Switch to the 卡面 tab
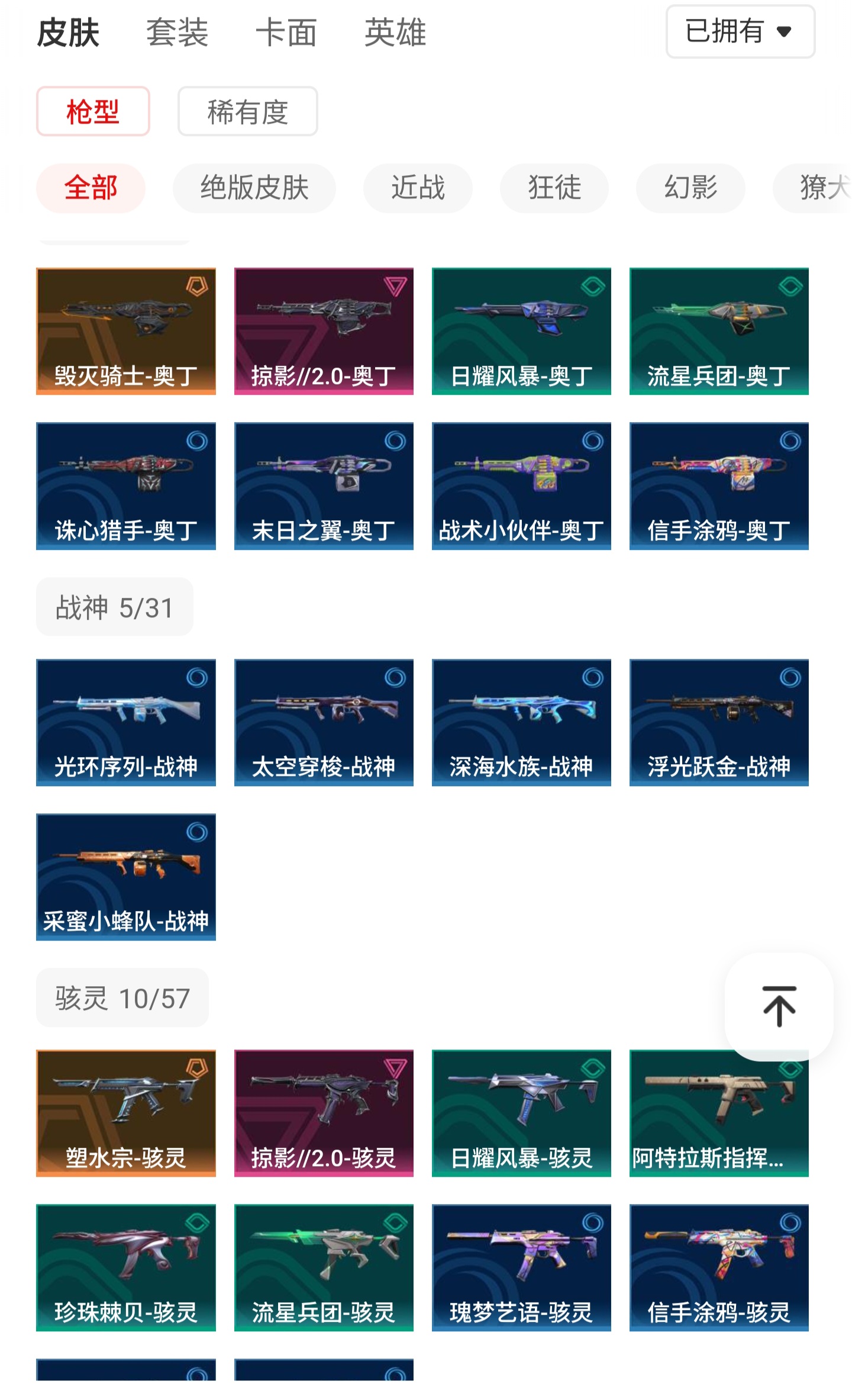 tap(286, 33)
